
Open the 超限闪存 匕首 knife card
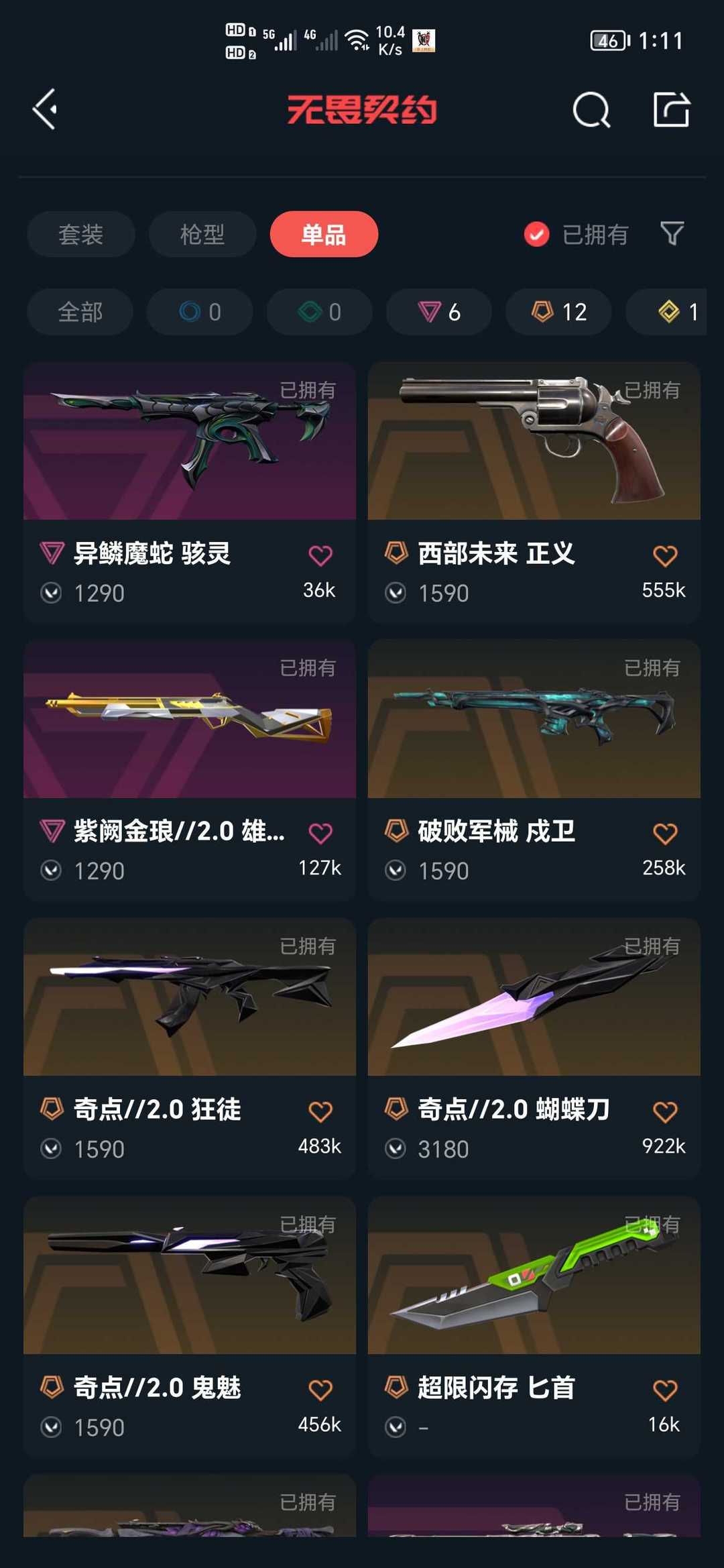click(x=534, y=1327)
